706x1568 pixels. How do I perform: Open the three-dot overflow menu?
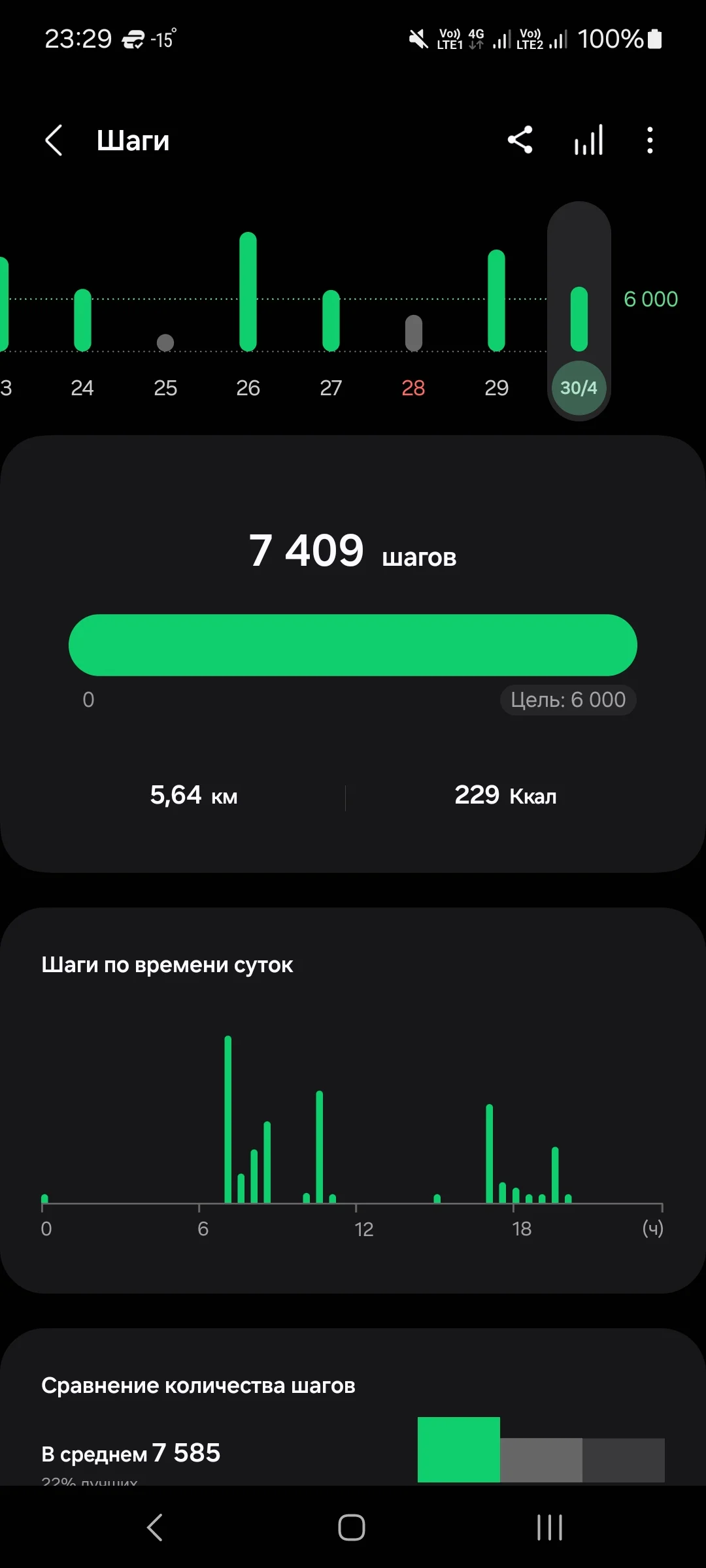click(x=649, y=140)
